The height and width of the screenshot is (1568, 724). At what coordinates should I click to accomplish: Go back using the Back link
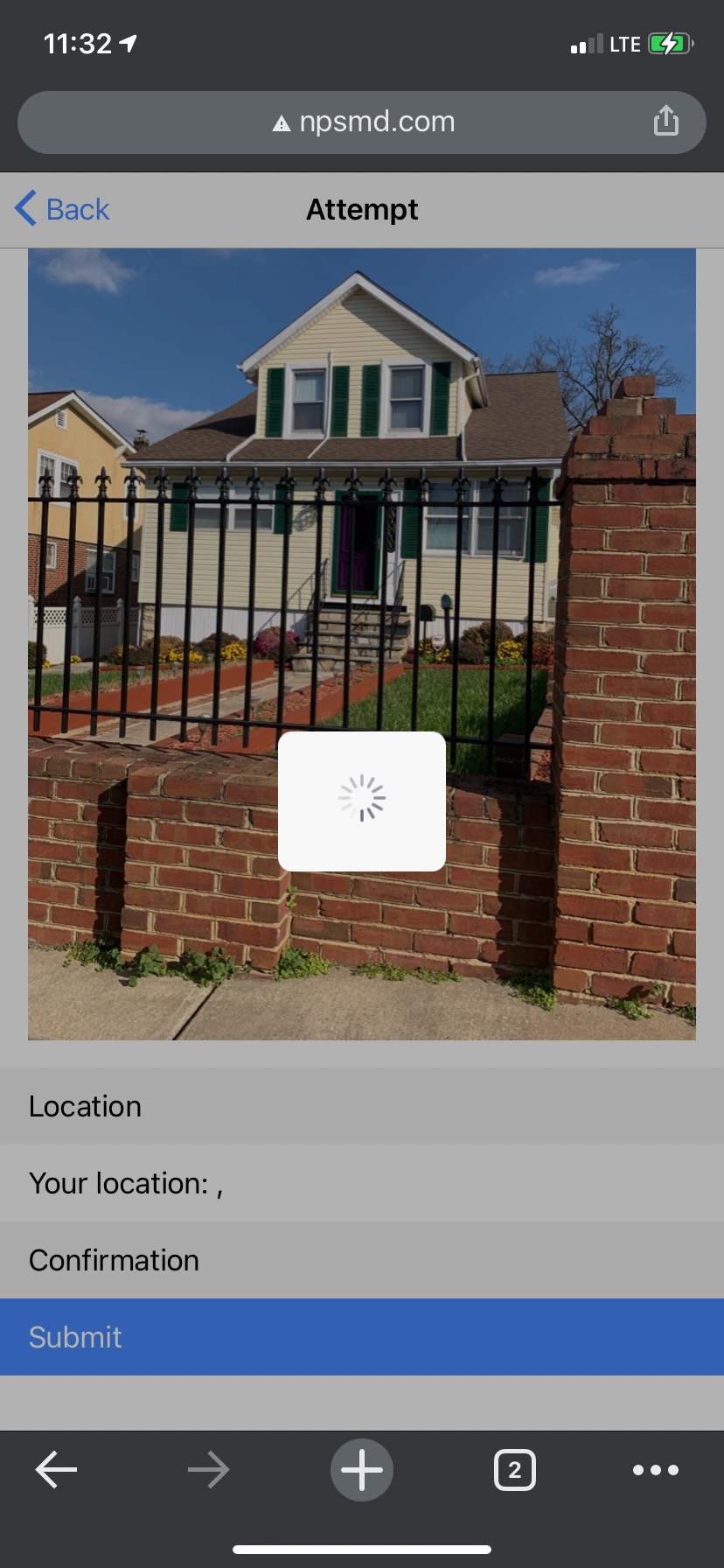(x=63, y=210)
